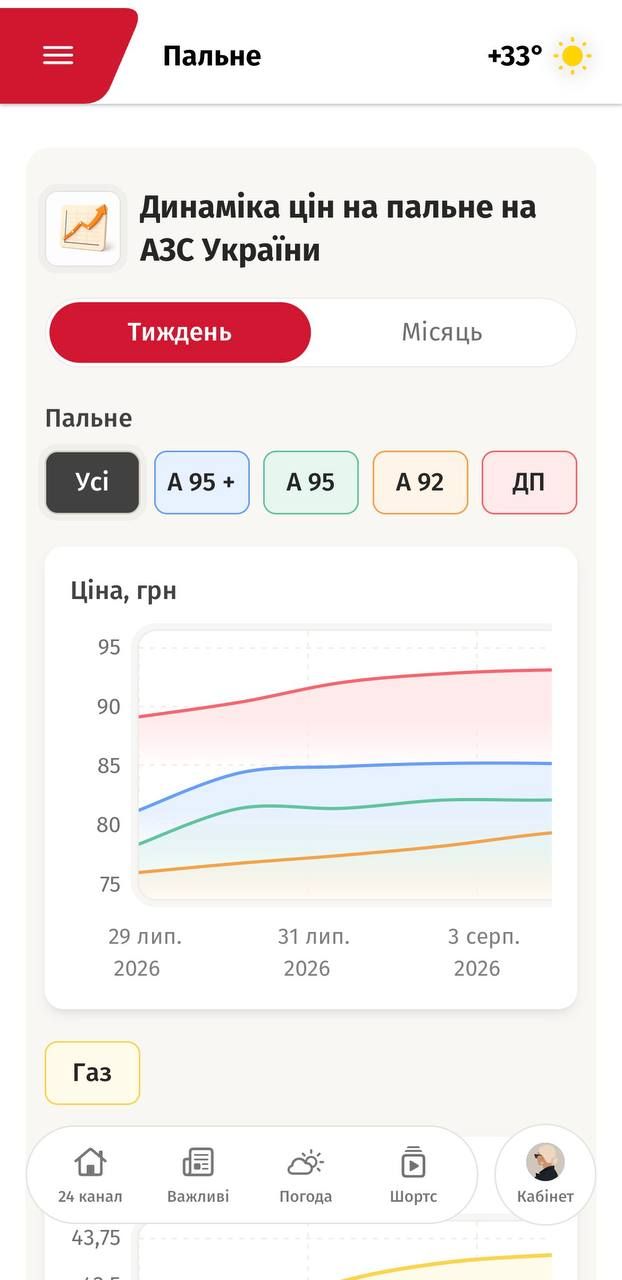This screenshot has width=622, height=1280.
Task: Open the hamburger menu
Action: (x=58, y=55)
